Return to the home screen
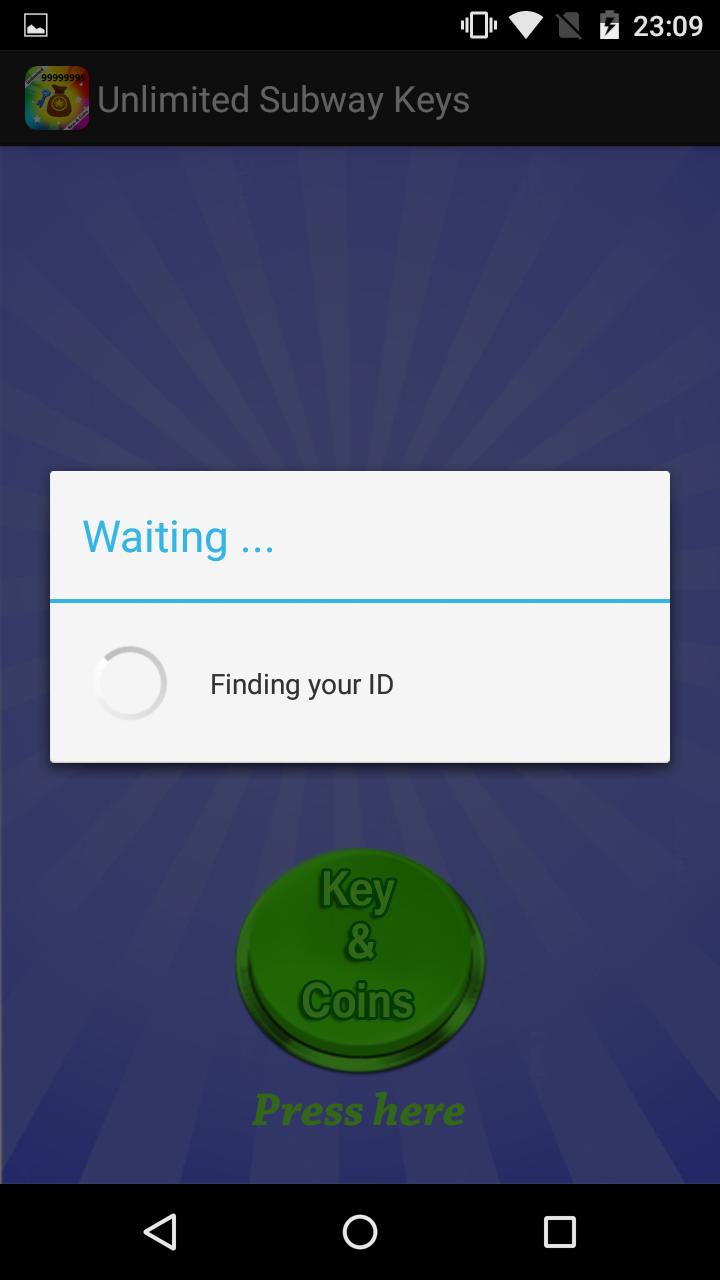Image resolution: width=720 pixels, height=1280 pixels. pos(360,1232)
